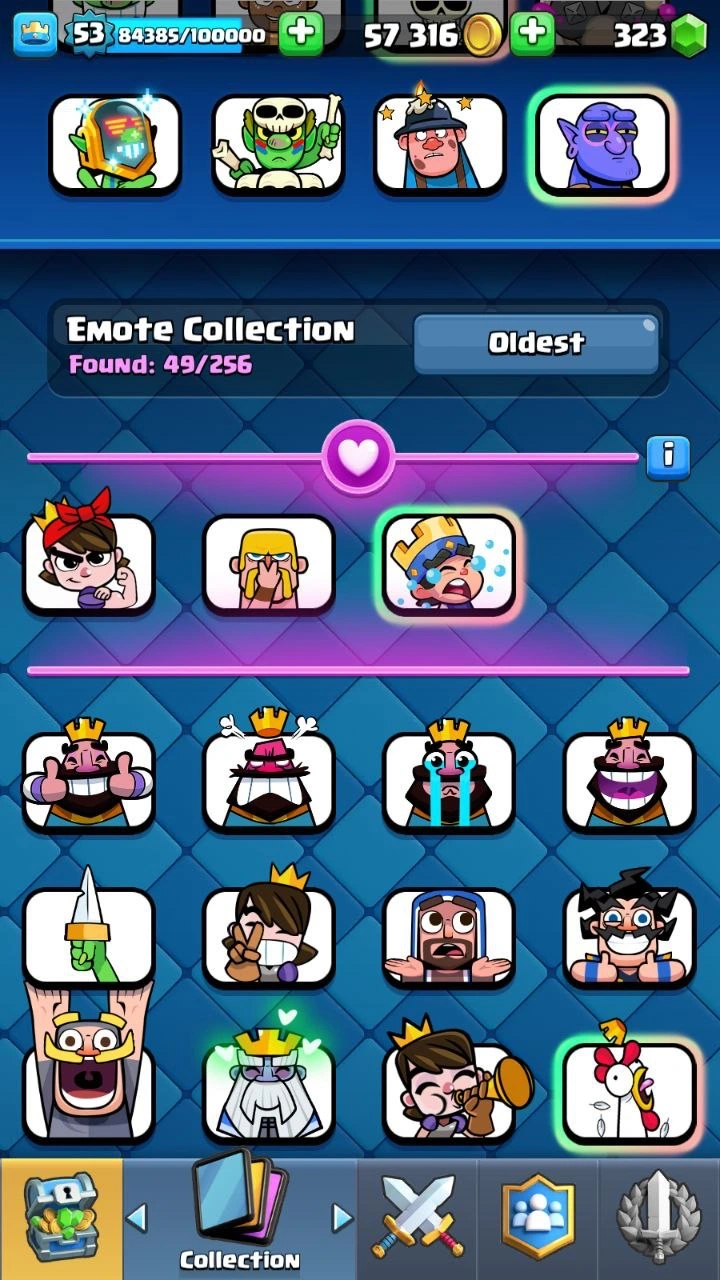Change sort order with the Oldest button
Screen dimensions: 720x1280
(x=536, y=344)
